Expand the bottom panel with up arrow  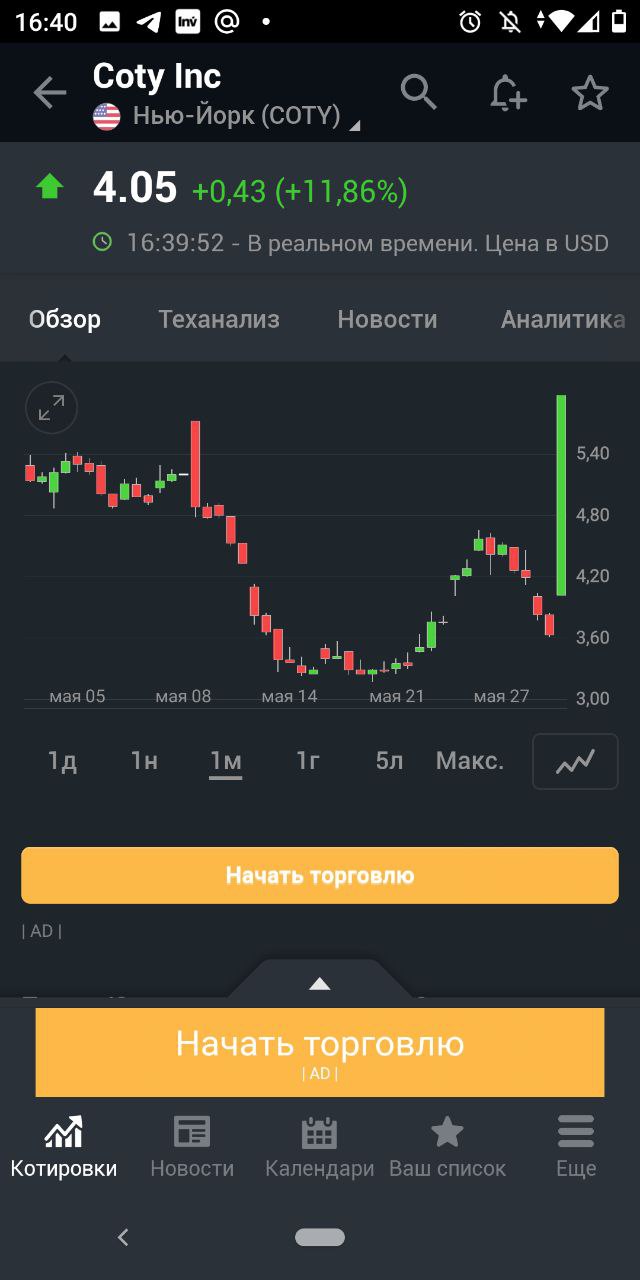[320, 984]
